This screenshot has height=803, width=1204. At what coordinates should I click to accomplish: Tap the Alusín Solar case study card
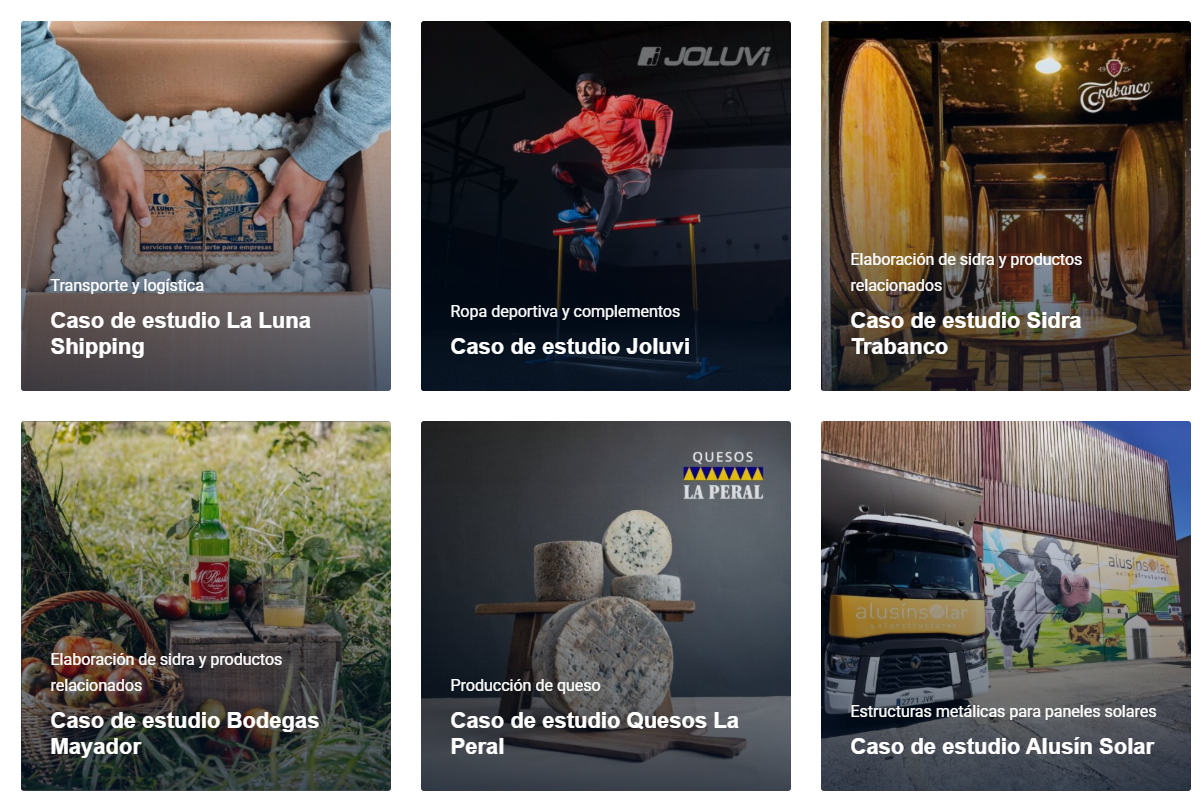tap(1005, 606)
